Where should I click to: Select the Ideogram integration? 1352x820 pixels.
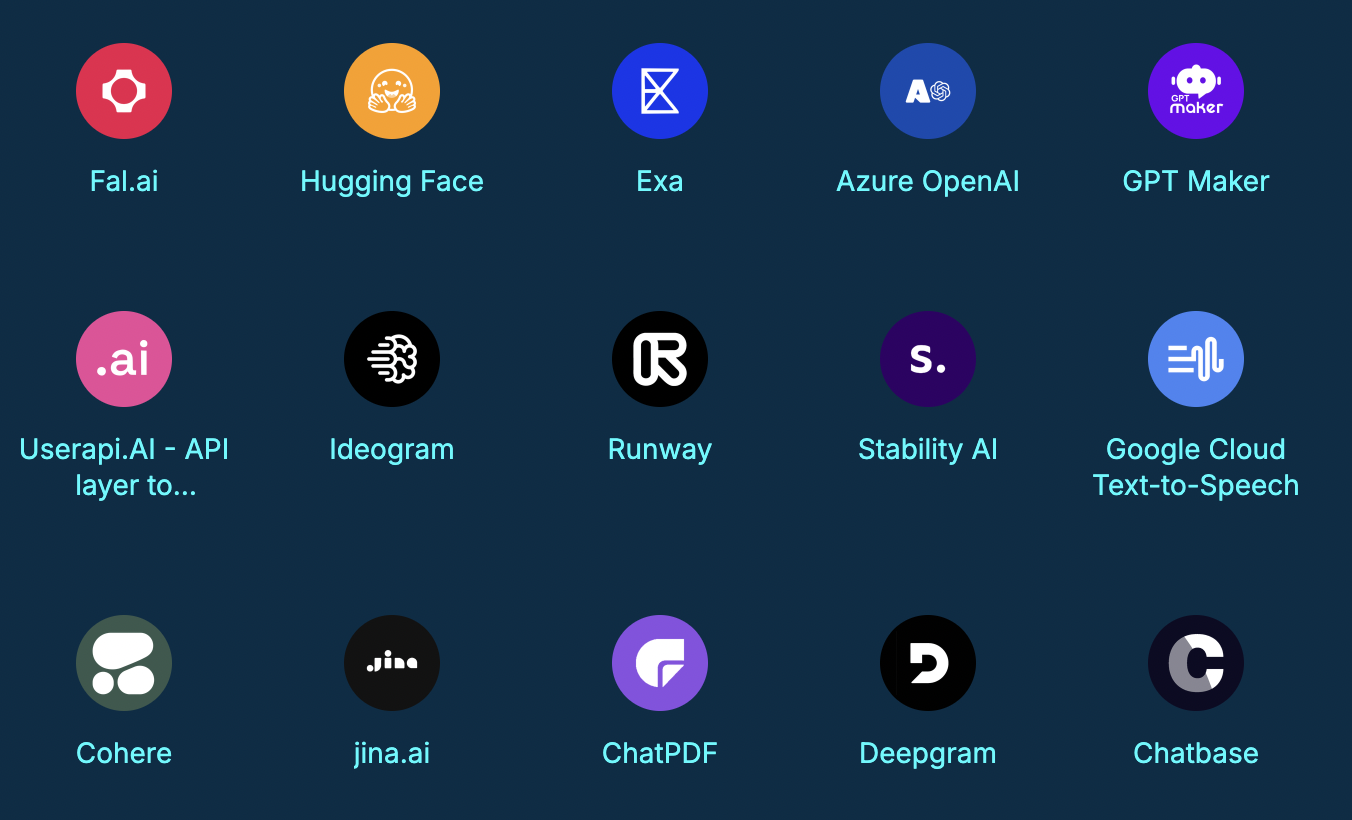coord(392,360)
